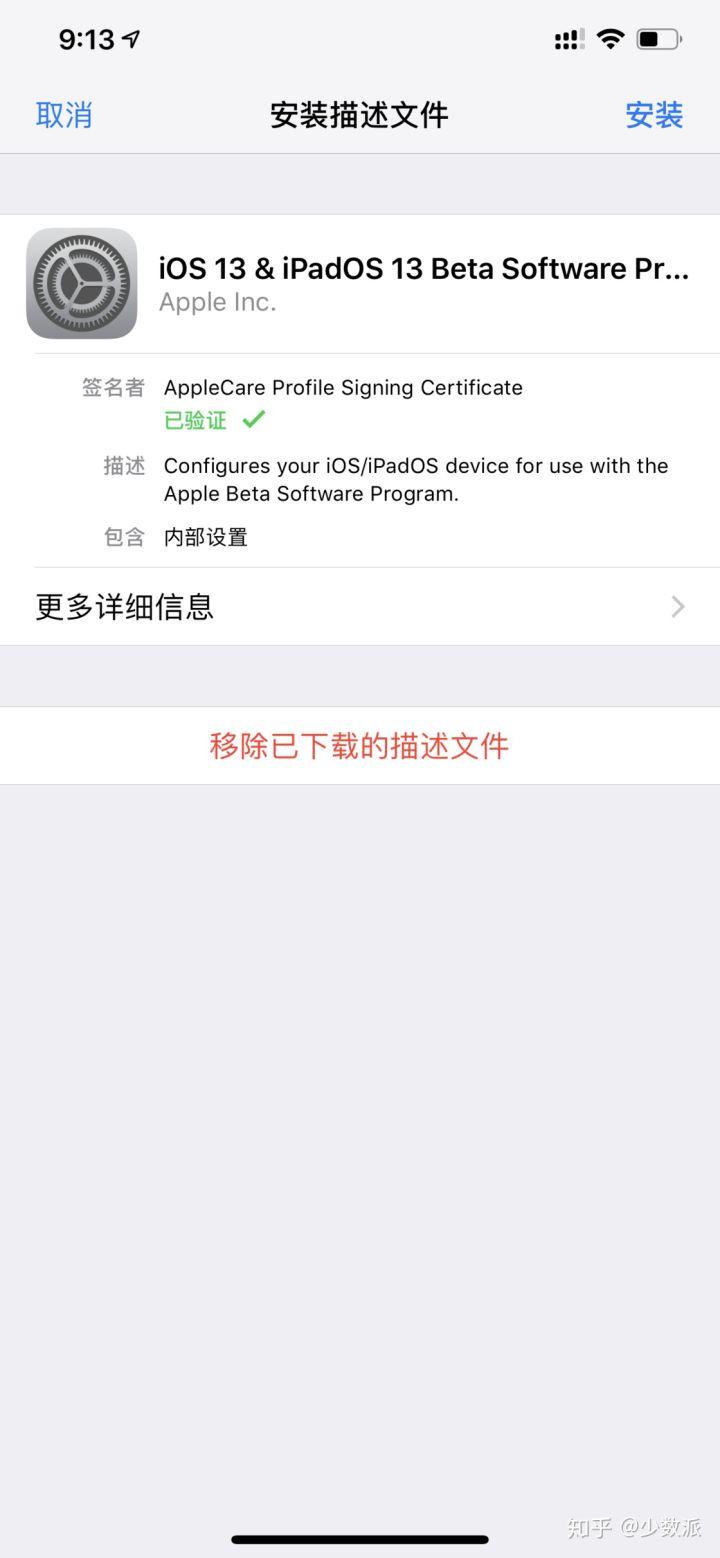720x1558 pixels.
Task: Tap 移除已下载的描述文件 to remove profile
Action: (x=359, y=746)
